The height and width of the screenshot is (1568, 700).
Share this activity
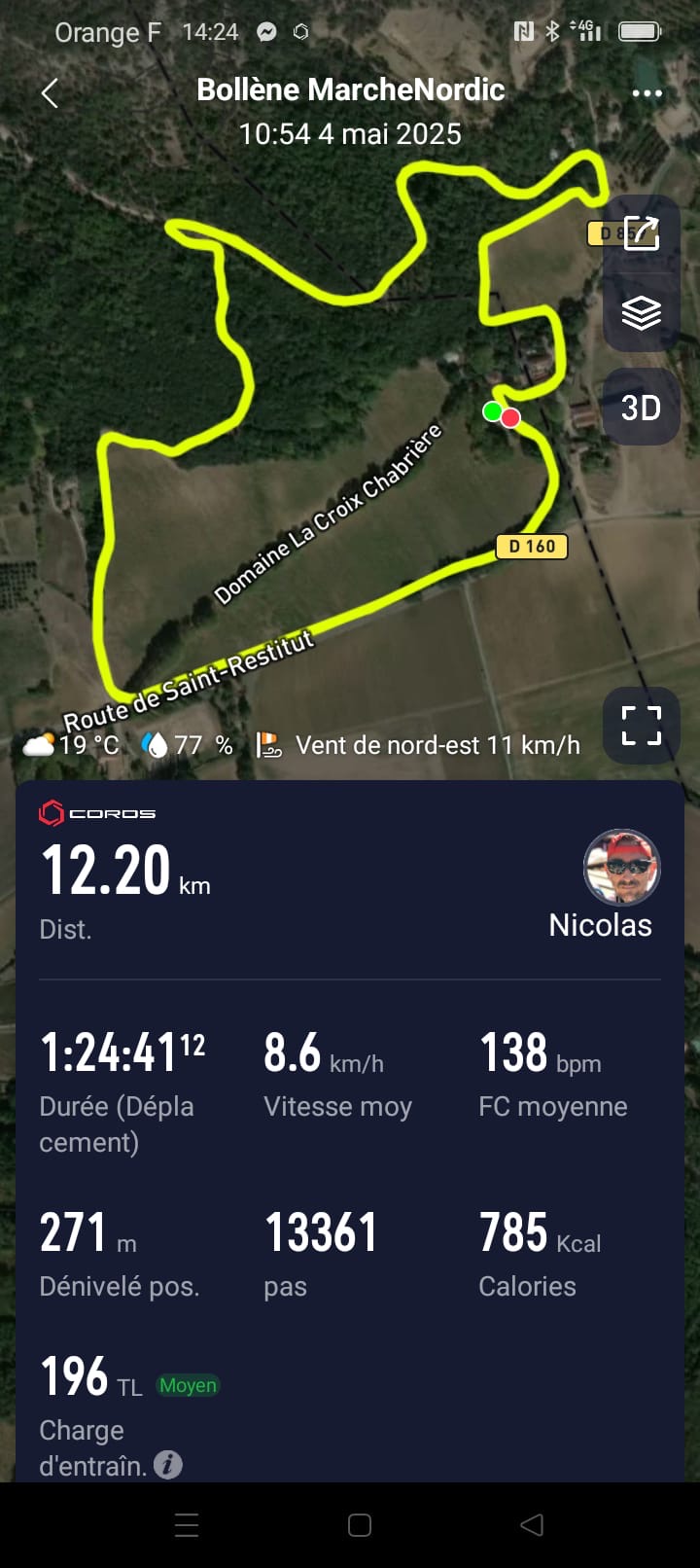coord(642,233)
